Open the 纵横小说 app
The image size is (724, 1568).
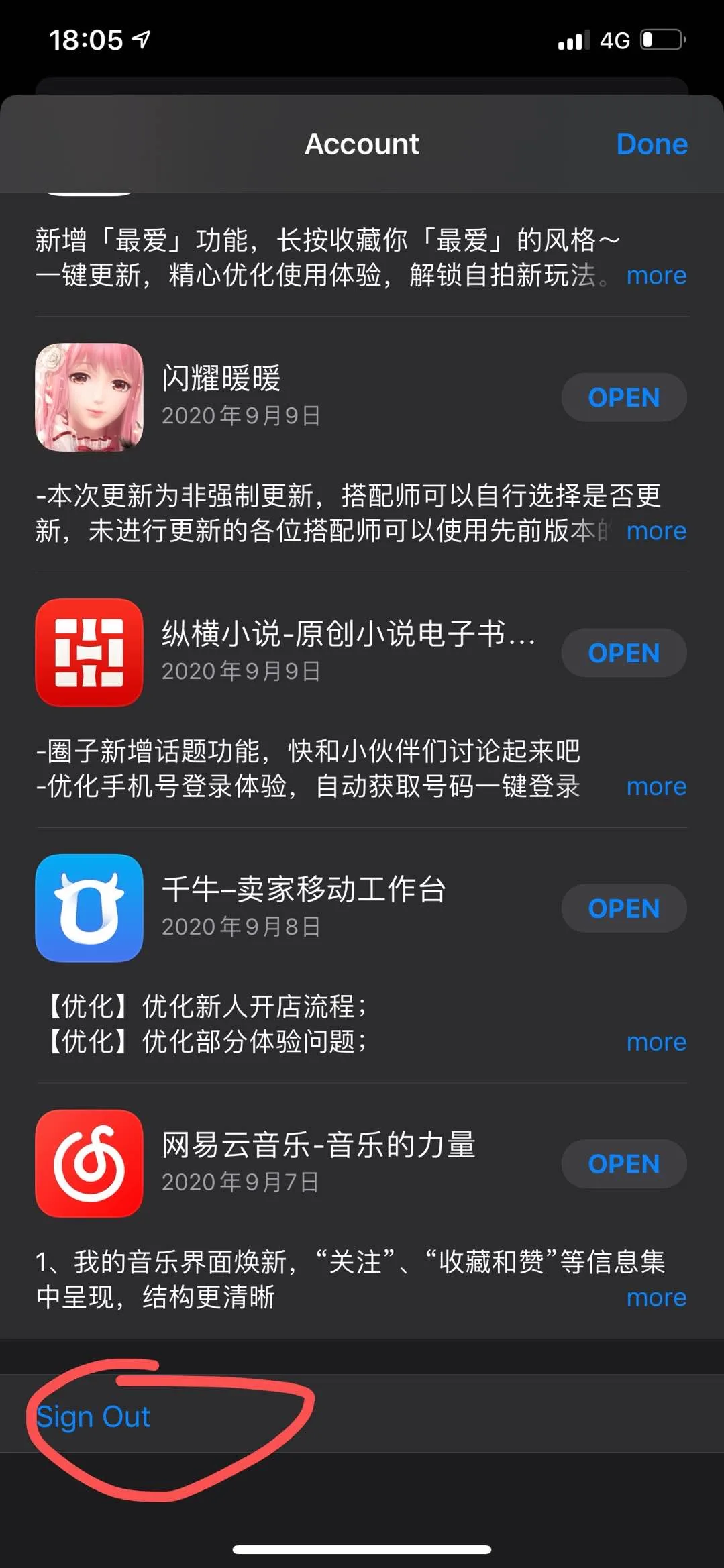click(x=623, y=653)
